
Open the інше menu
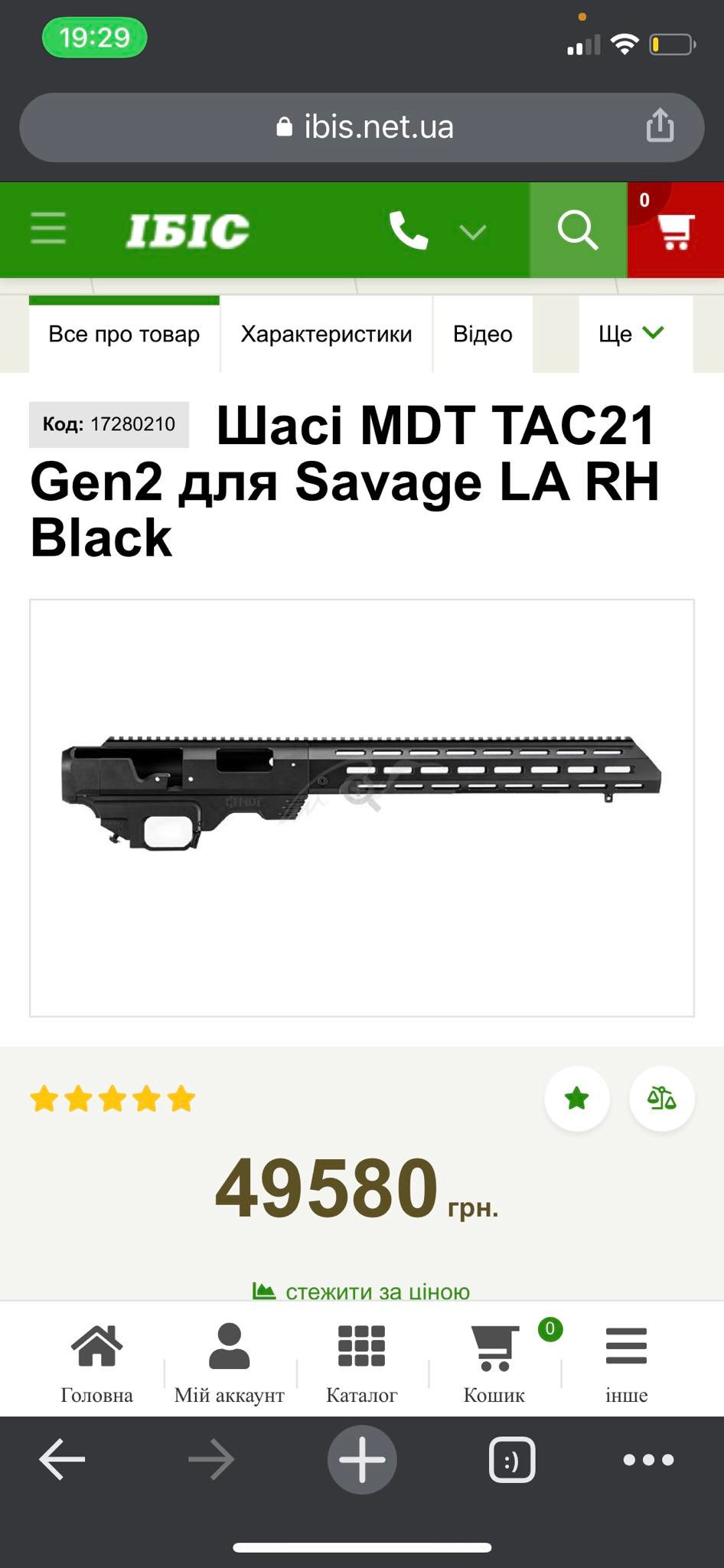[627, 1363]
